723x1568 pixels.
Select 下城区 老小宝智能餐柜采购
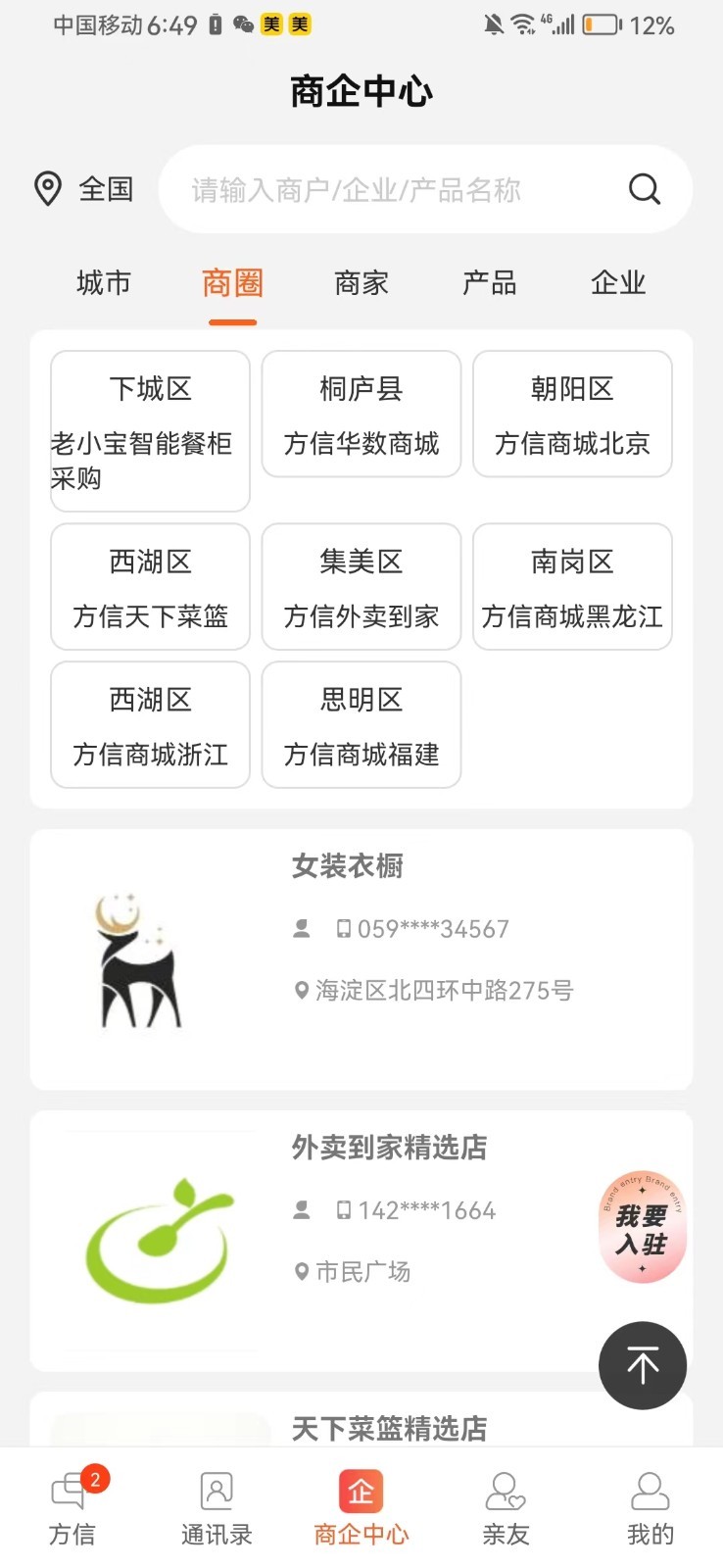pos(150,431)
